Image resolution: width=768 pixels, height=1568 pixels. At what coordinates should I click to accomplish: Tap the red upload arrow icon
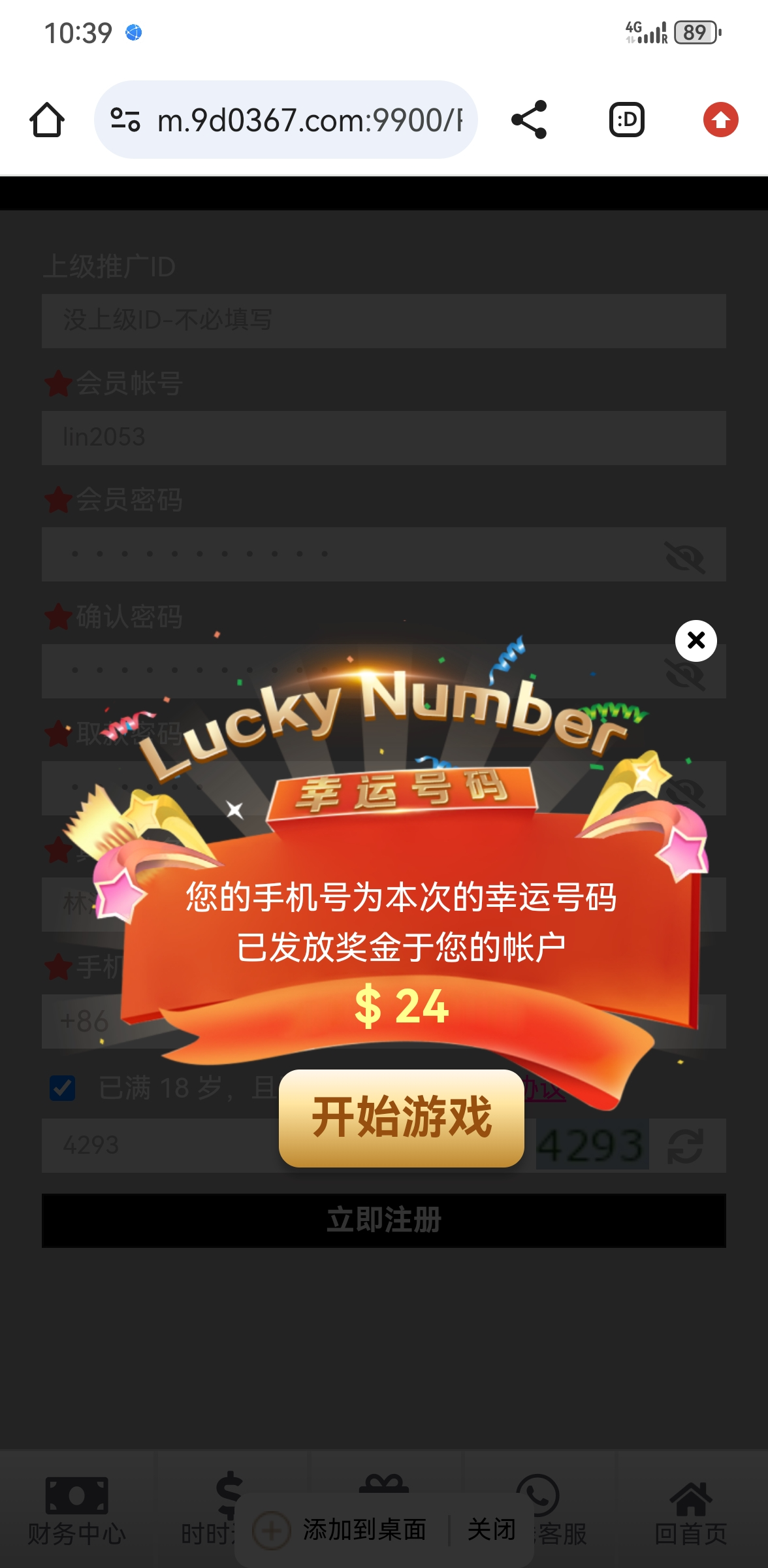tap(720, 120)
